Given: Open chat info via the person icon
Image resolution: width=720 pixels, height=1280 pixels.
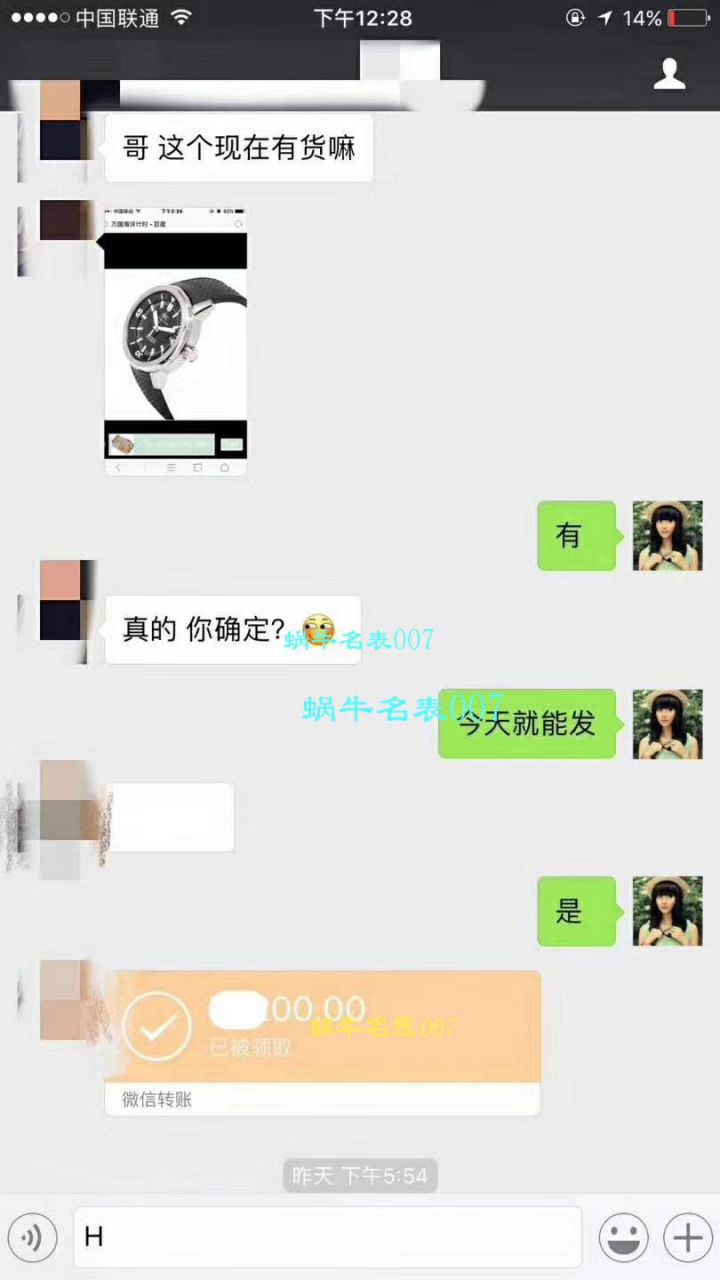Looking at the screenshot, I should (669, 74).
